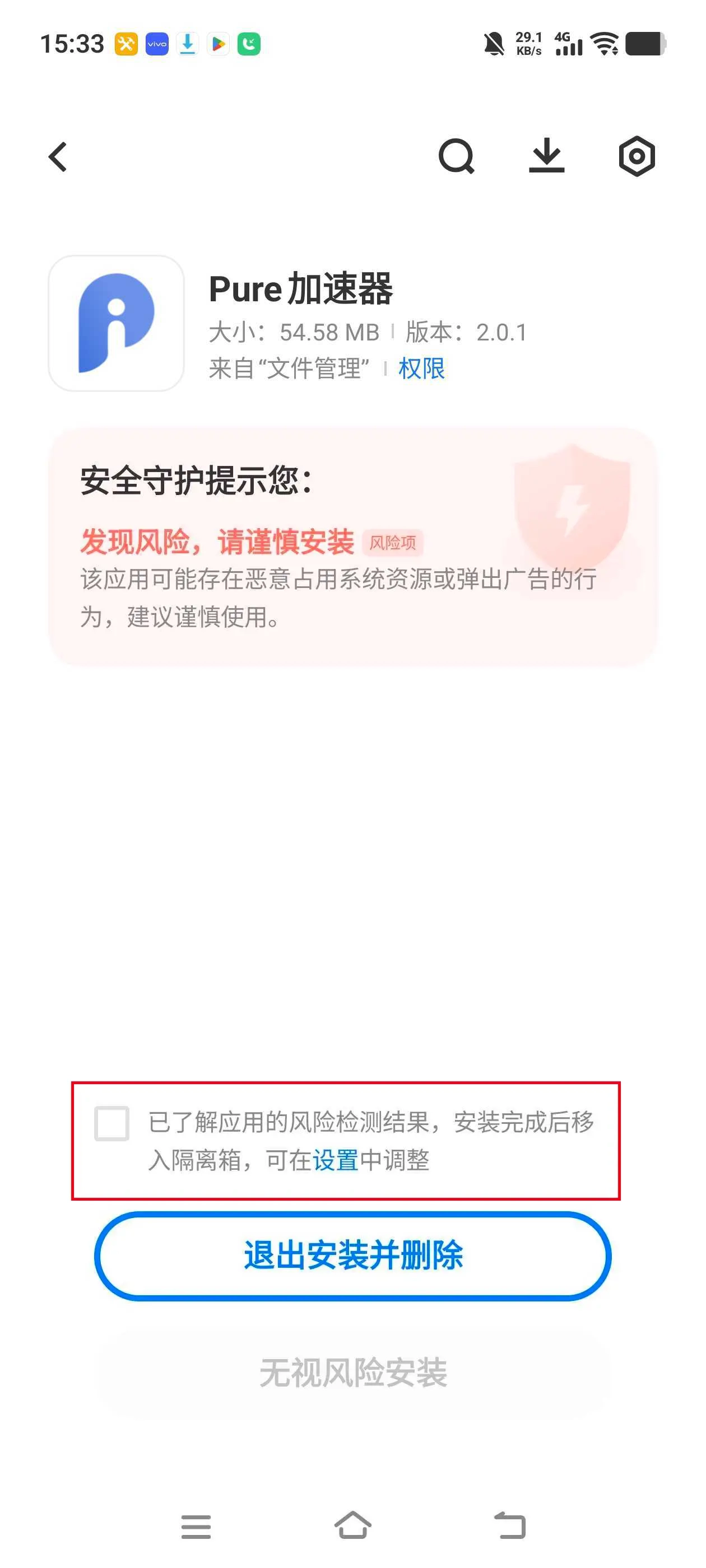Open the downloads icon
Image resolution: width=706 pixels, height=1568 pixels.
546,156
